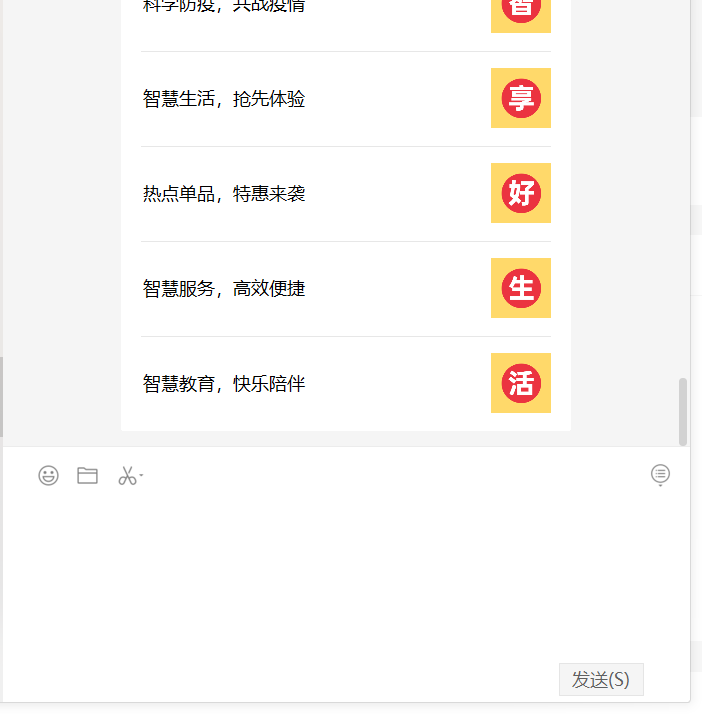
Task: Open the emoji picker
Action: (48, 476)
